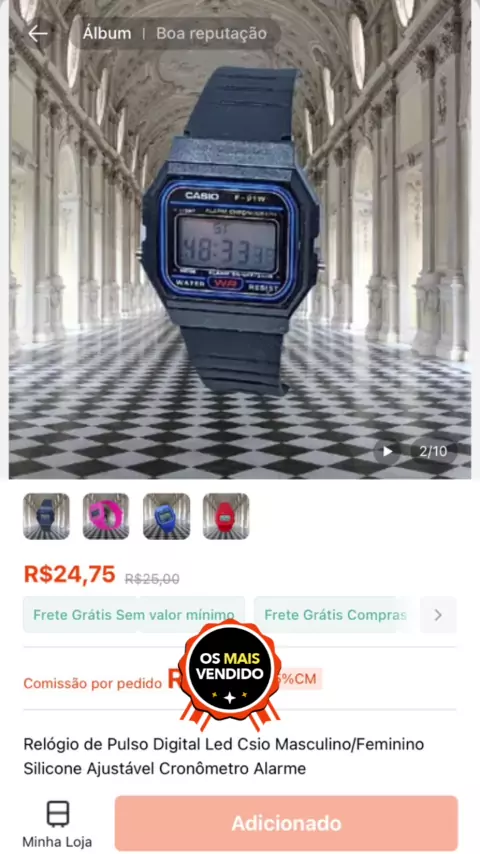480x854 pixels.
Task: Switch to the Boa reputação tab
Action: (211, 34)
